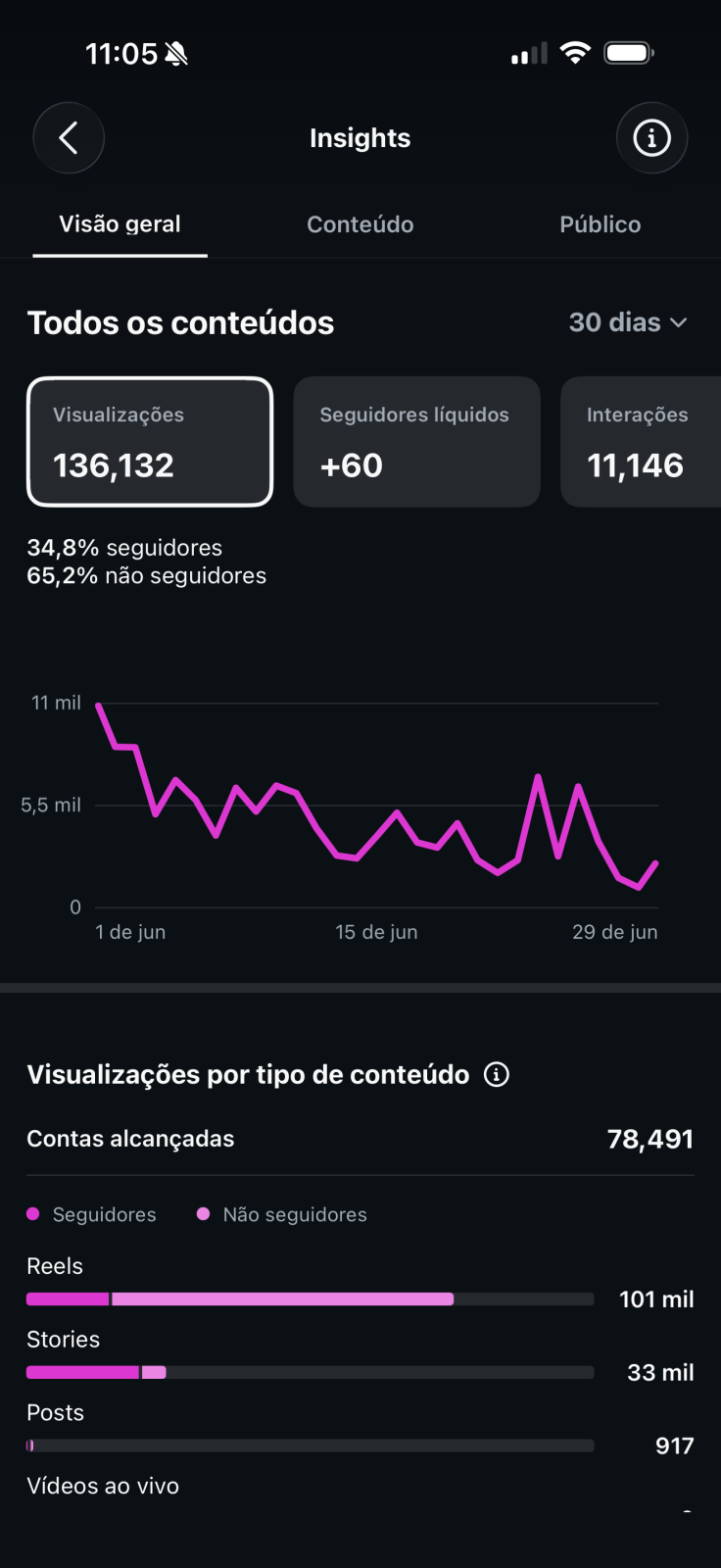
Task: Go back using the arrow button
Action: pyautogui.click(x=69, y=138)
